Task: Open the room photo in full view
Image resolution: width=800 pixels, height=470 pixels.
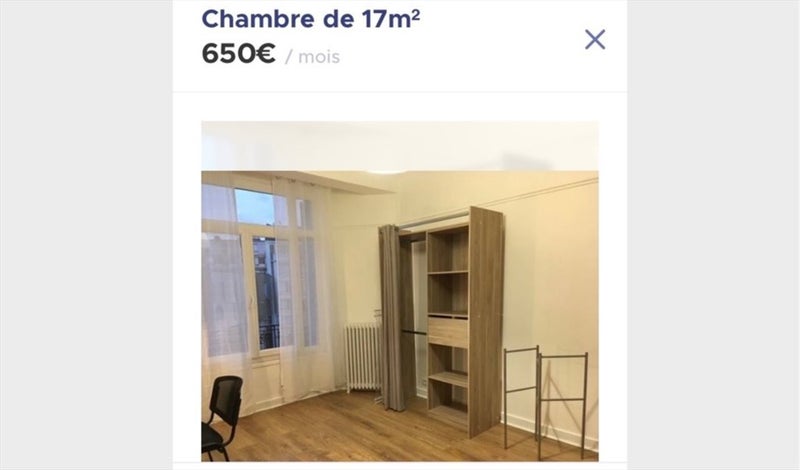Action: click(400, 290)
